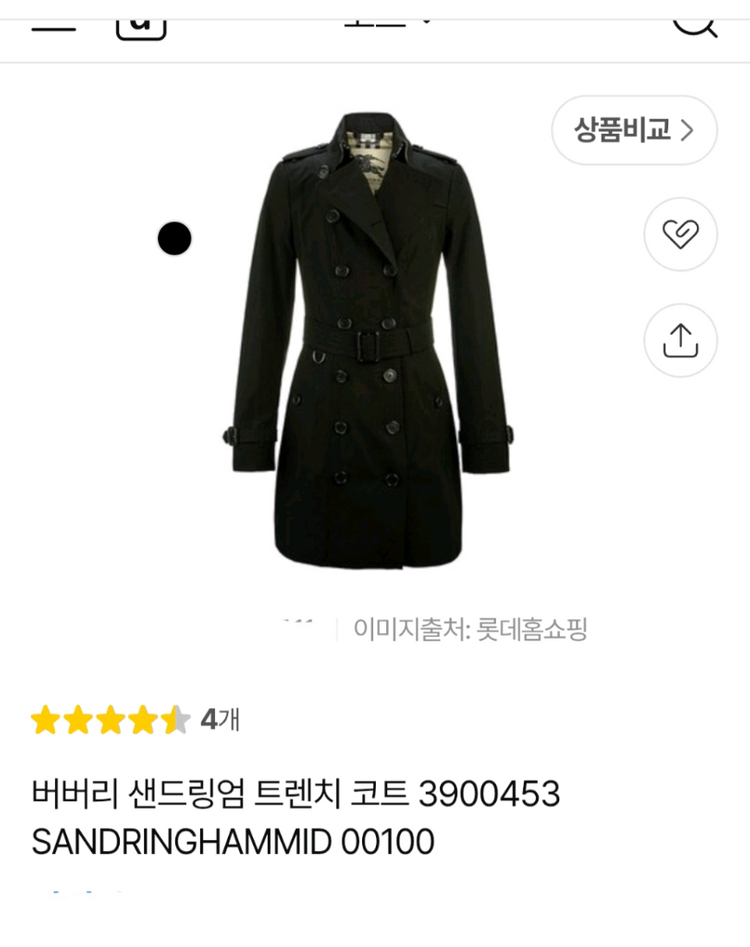750x947 pixels.
Task: Tap the share icon on the right side
Action: (680, 340)
